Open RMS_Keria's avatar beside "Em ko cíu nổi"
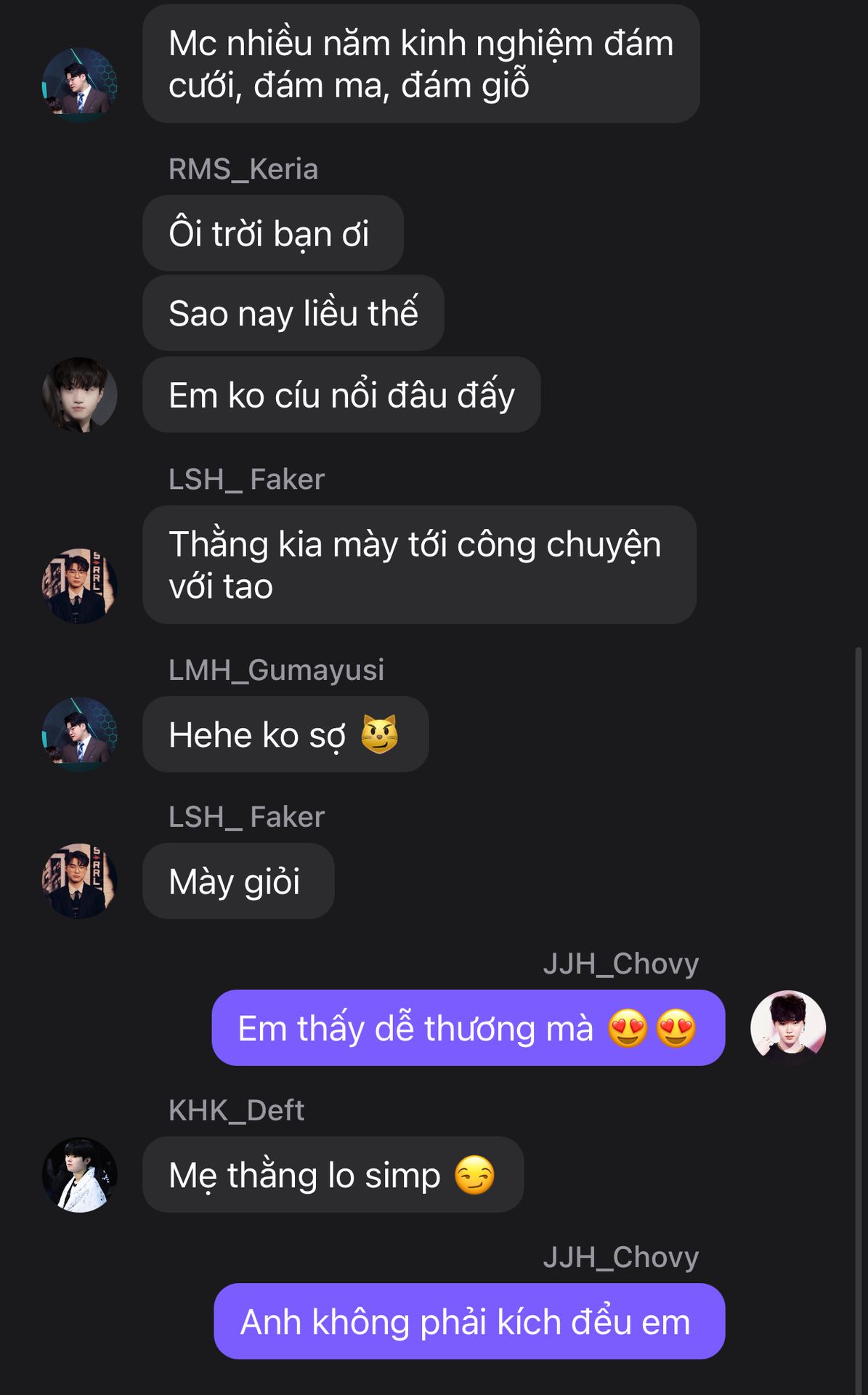The image size is (868, 1395). pos(80,395)
